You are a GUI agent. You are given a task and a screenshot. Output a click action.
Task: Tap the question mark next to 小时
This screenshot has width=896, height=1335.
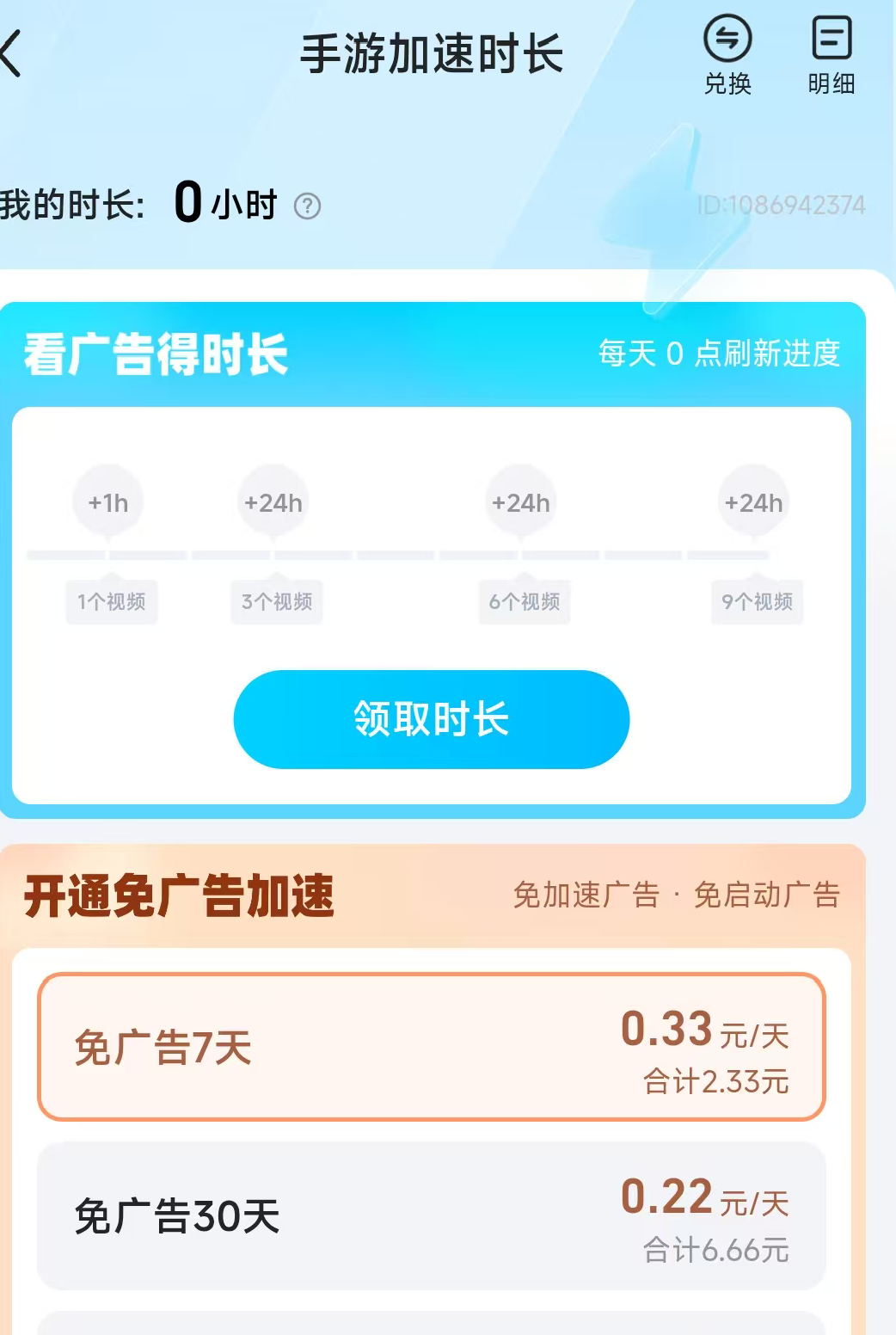tap(307, 206)
